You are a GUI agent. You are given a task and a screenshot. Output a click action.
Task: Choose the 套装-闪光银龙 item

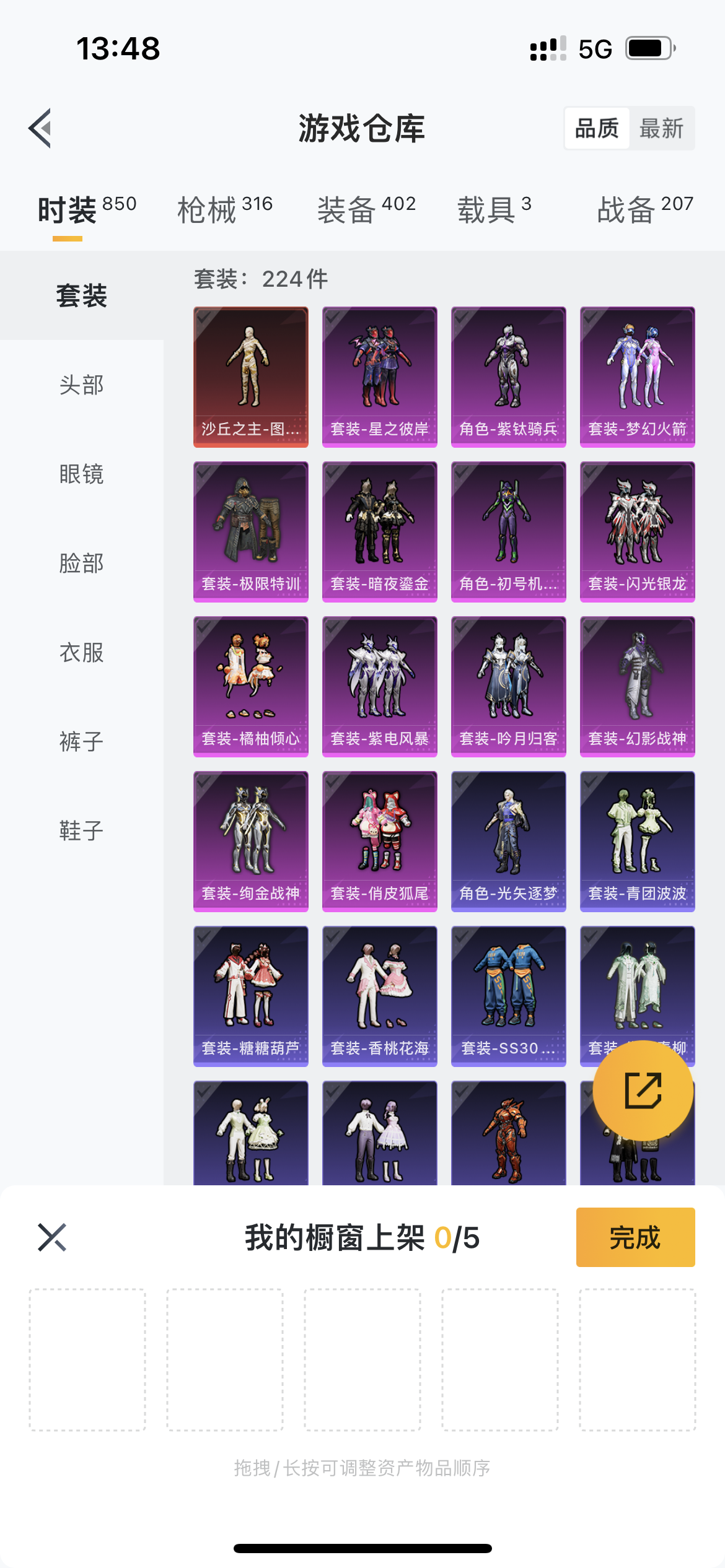point(637,531)
